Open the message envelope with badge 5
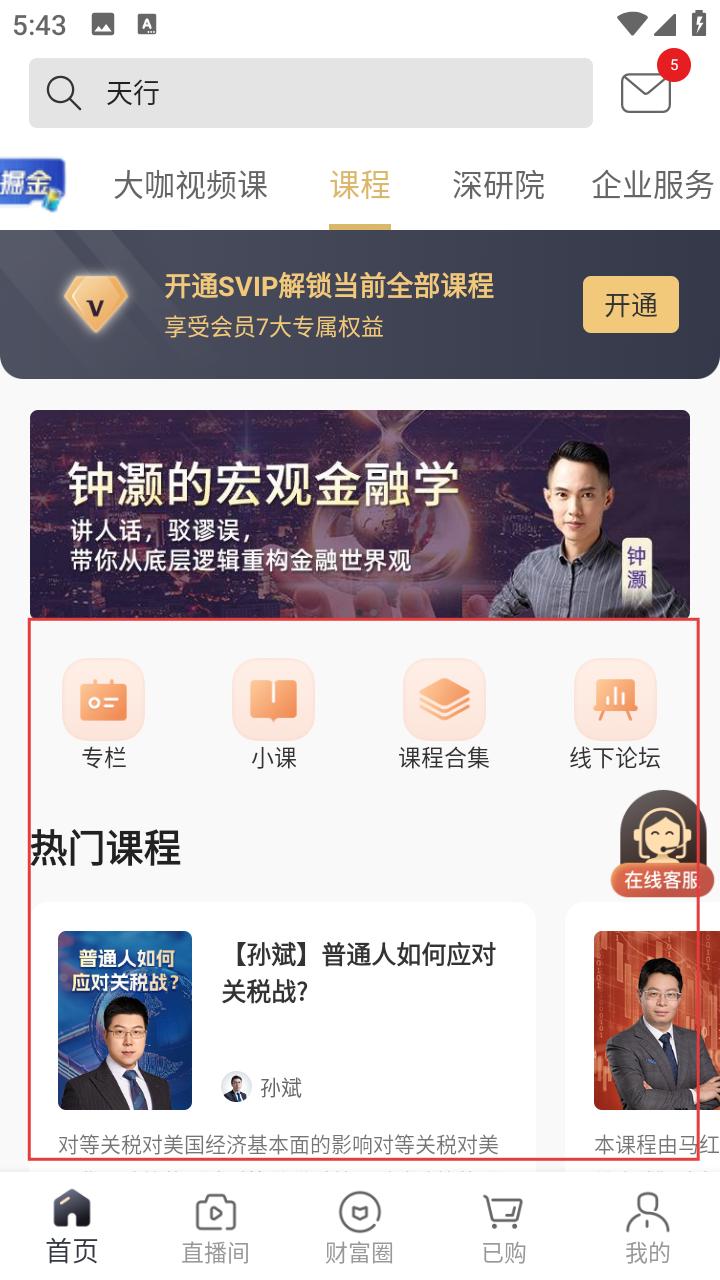 (x=645, y=92)
